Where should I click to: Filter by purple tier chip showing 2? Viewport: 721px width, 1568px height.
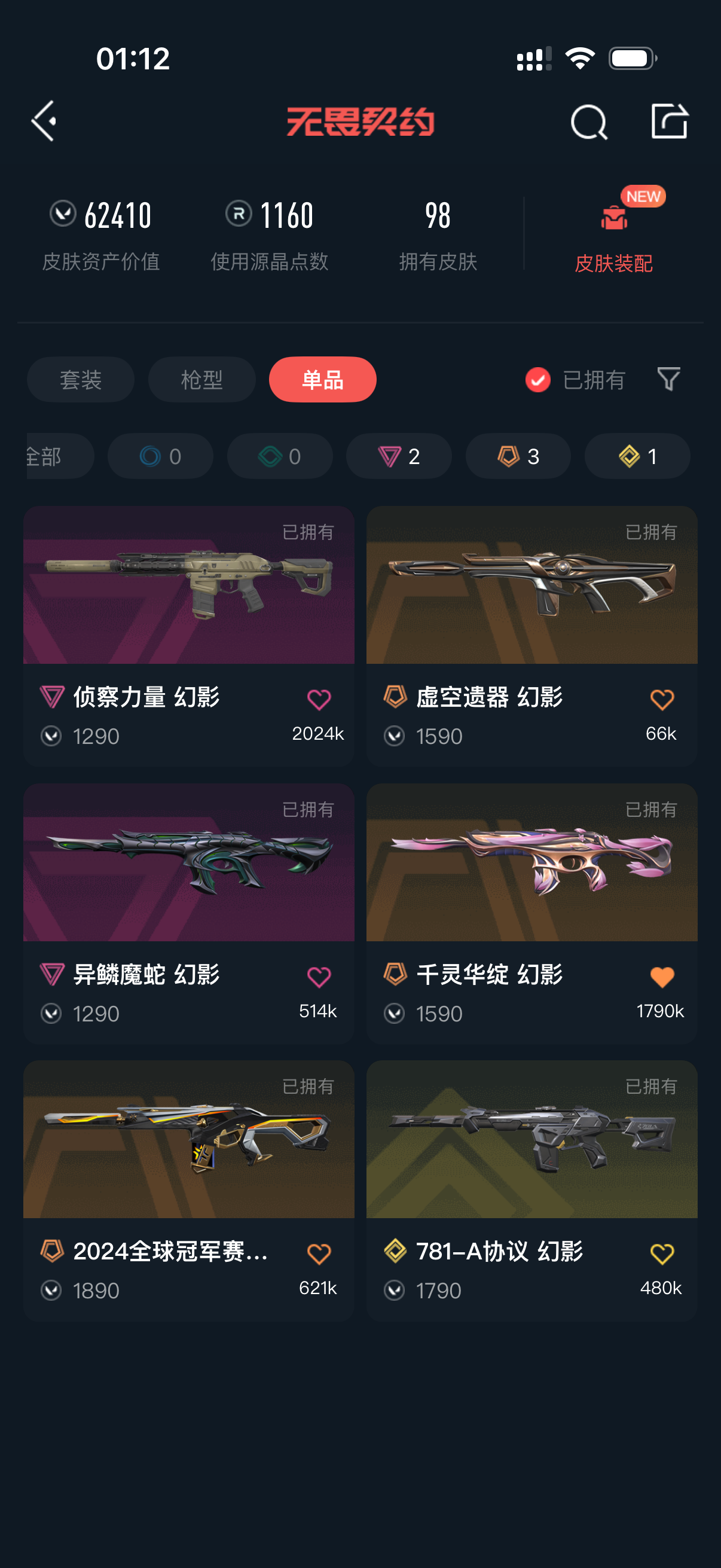point(399,456)
